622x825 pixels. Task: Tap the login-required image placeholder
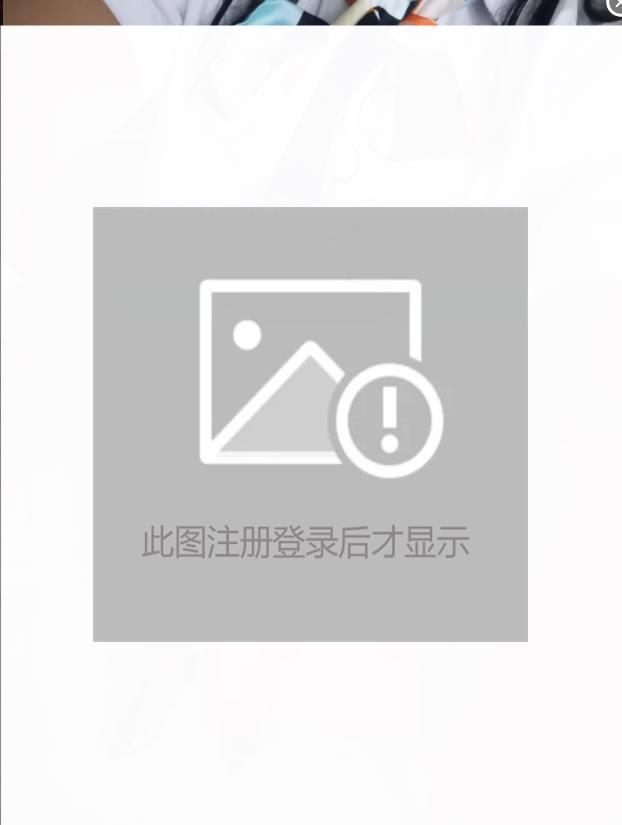click(x=310, y=424)
